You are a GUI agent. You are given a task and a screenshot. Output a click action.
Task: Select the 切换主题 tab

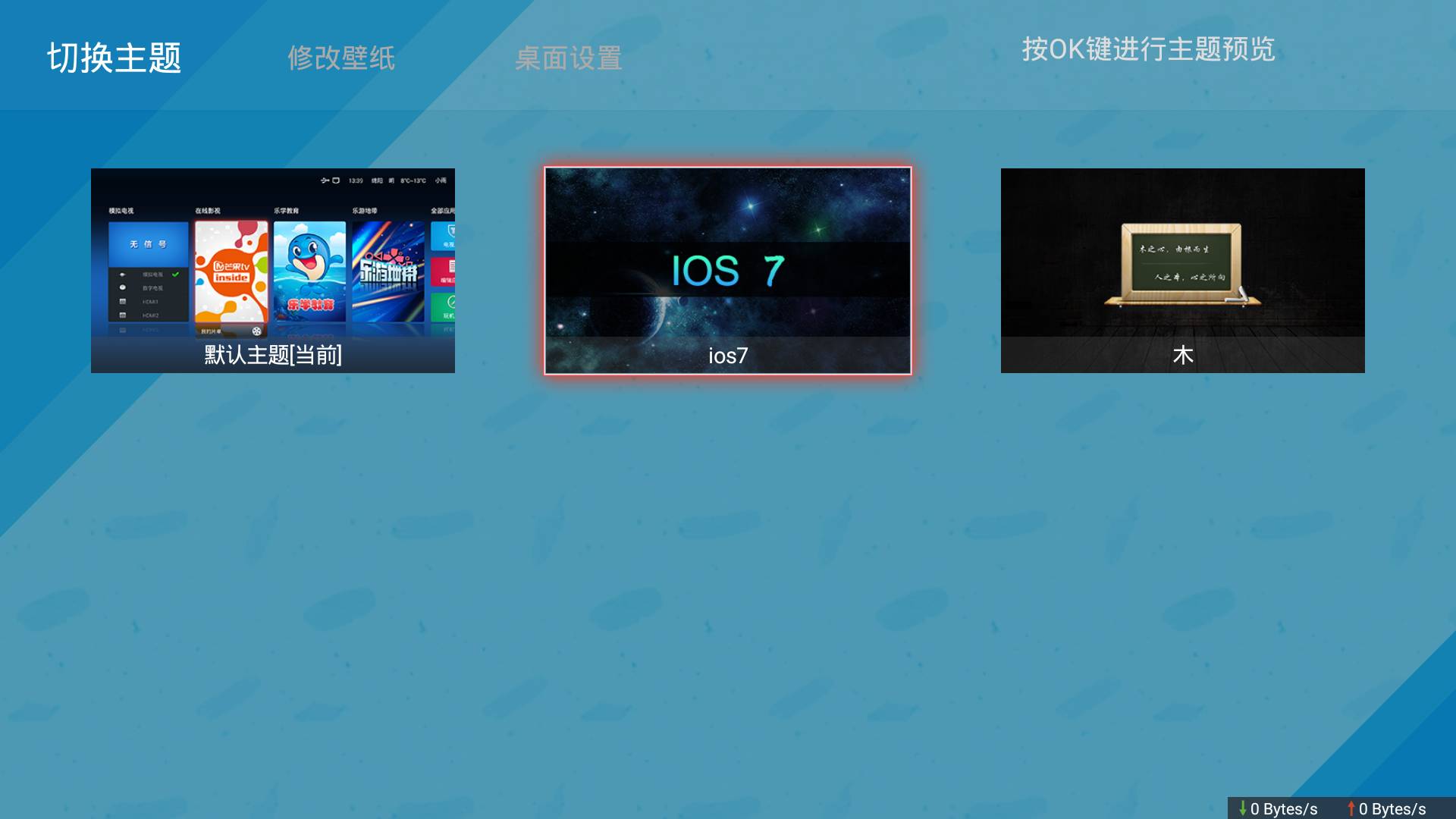(x=114, y=58)
